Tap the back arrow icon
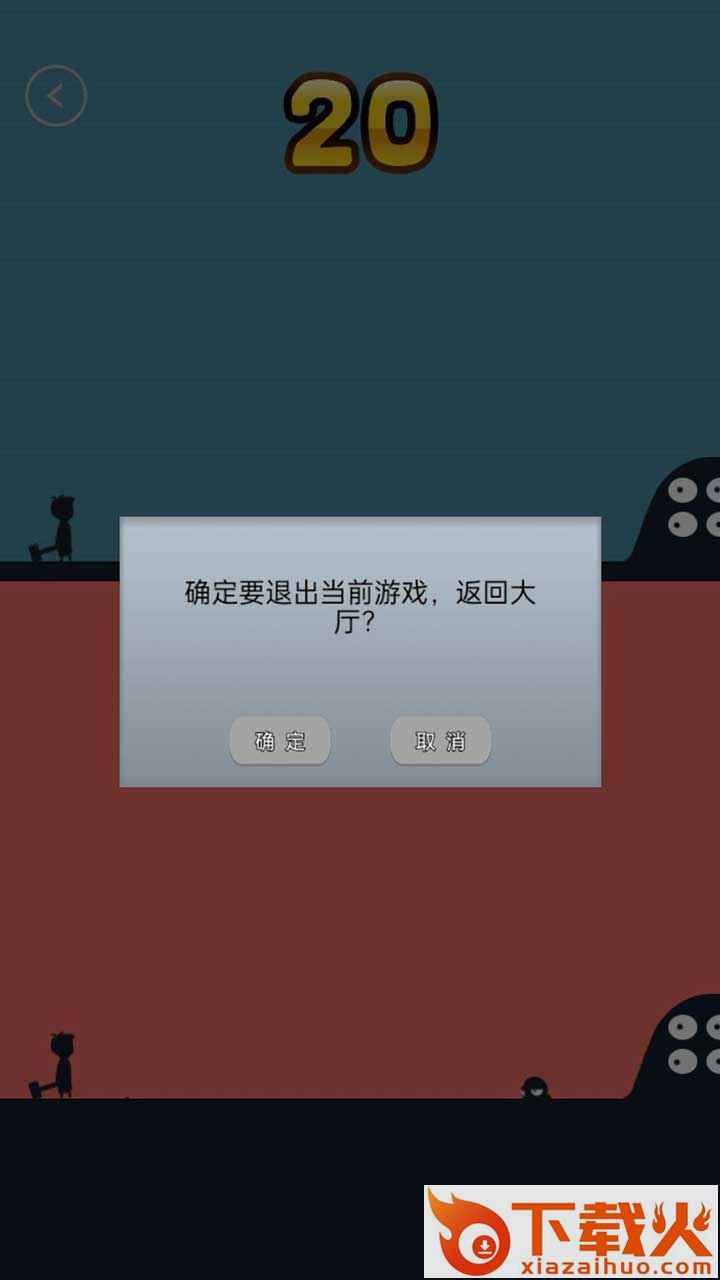This screenshot has width=720, height=1280. pos(56,96)
